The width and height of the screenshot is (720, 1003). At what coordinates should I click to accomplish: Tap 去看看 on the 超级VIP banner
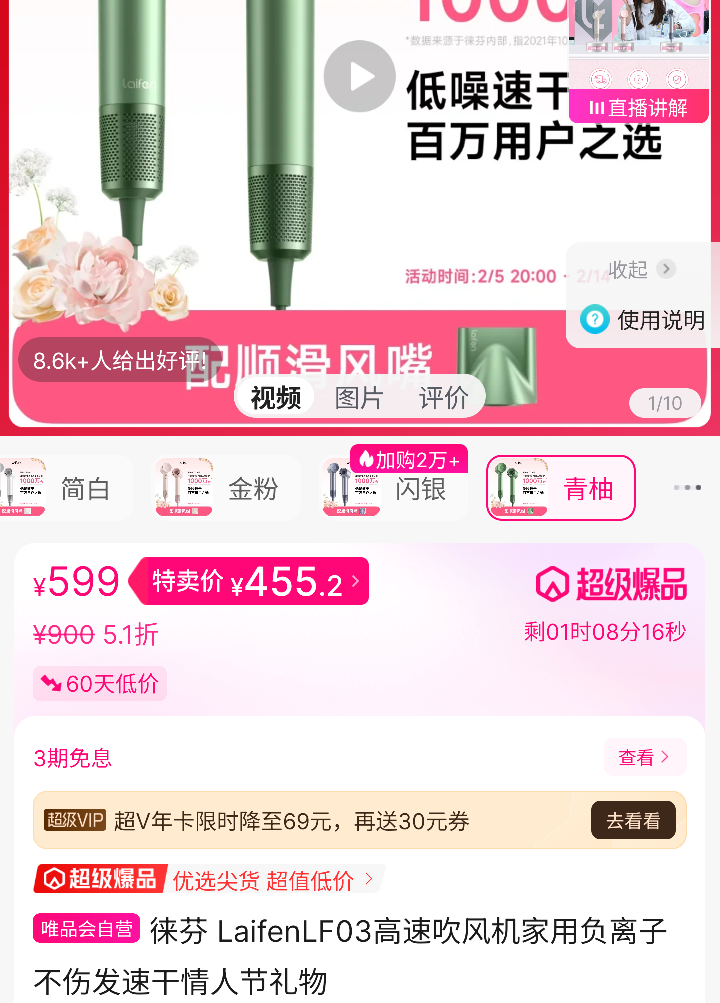click(633, 821)
